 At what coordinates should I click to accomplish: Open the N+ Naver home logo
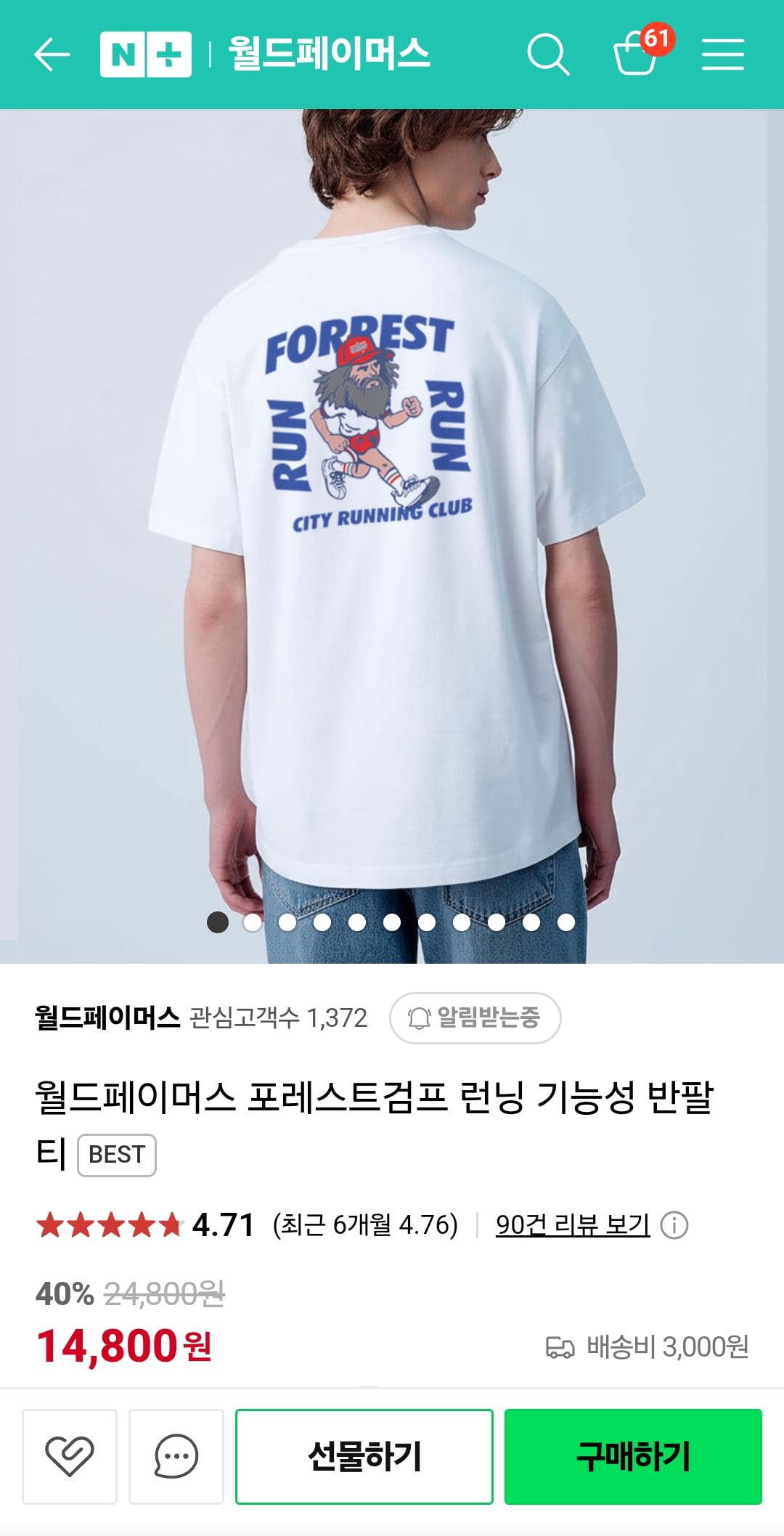[x=146, y=54]
